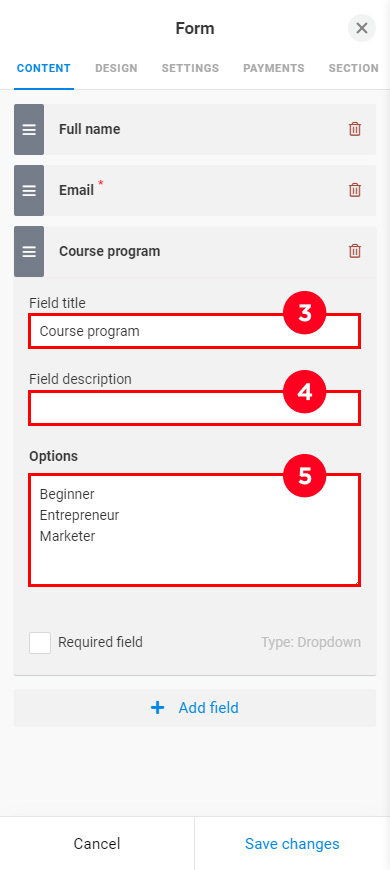Expand the Full name field row
The height and width of the screenshot is (870, 390).
click(x=195, y=129)
